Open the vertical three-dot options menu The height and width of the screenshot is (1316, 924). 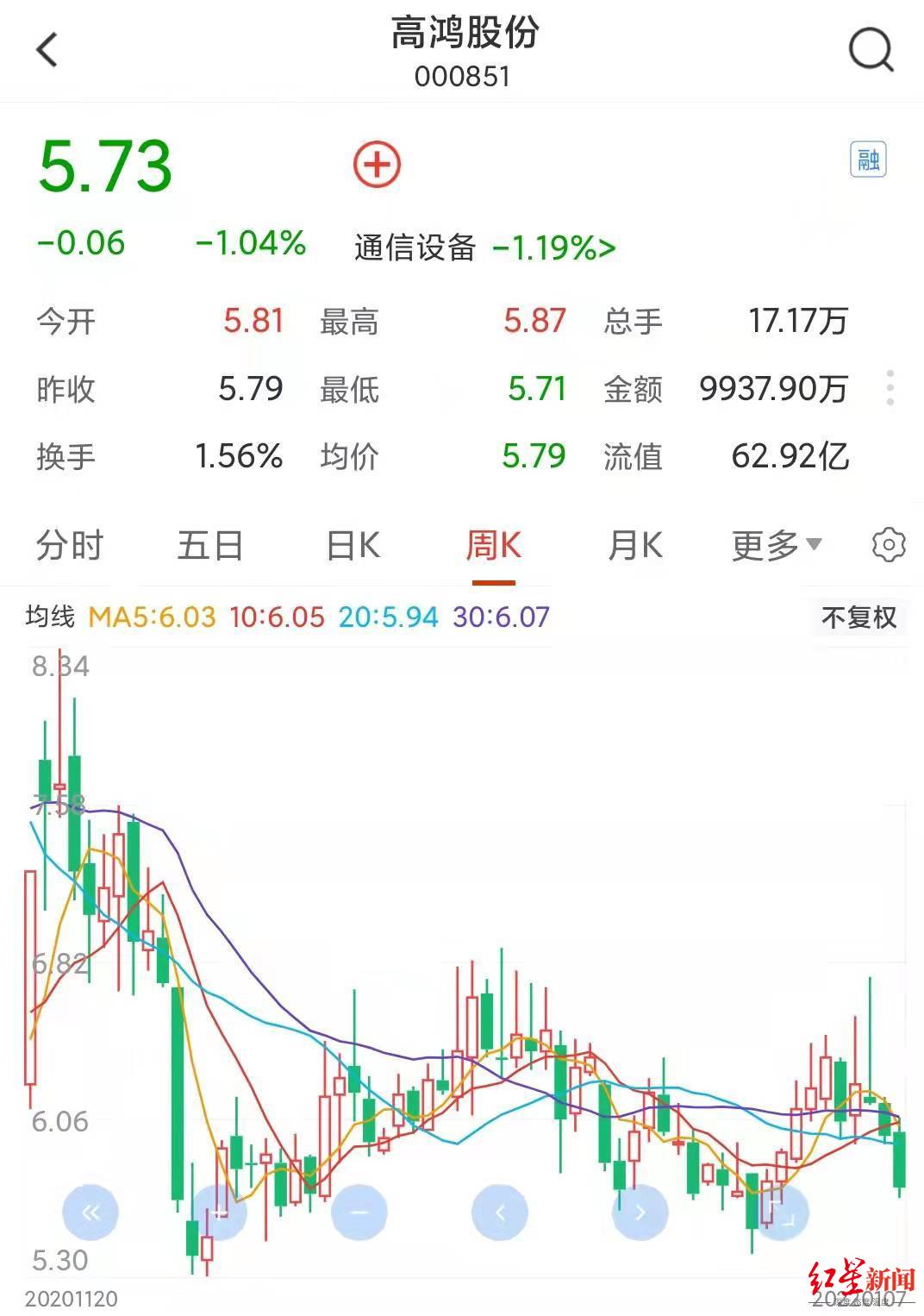(x=889, y=390)
